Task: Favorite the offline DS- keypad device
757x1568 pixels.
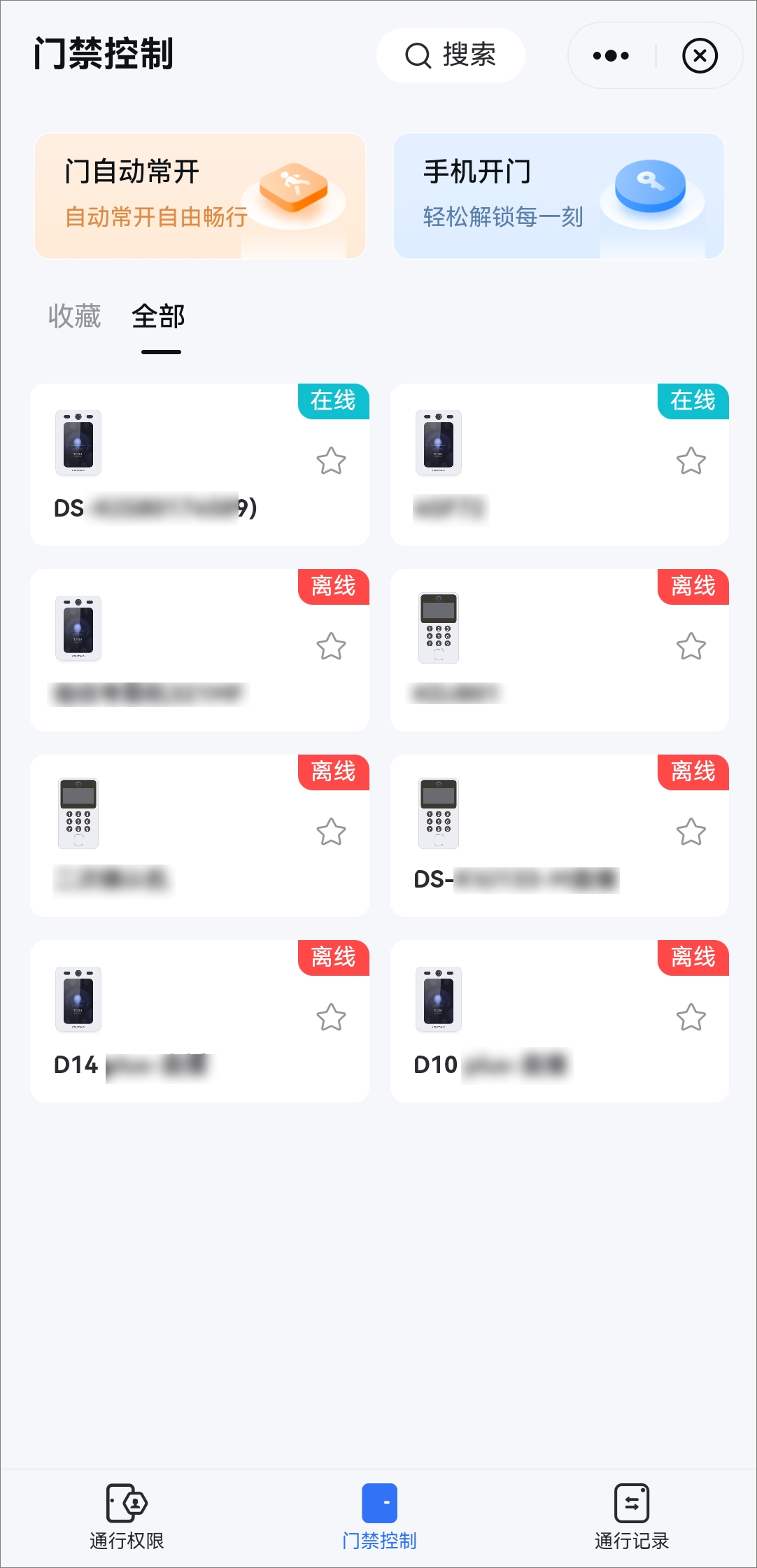Action: (691, 832)
